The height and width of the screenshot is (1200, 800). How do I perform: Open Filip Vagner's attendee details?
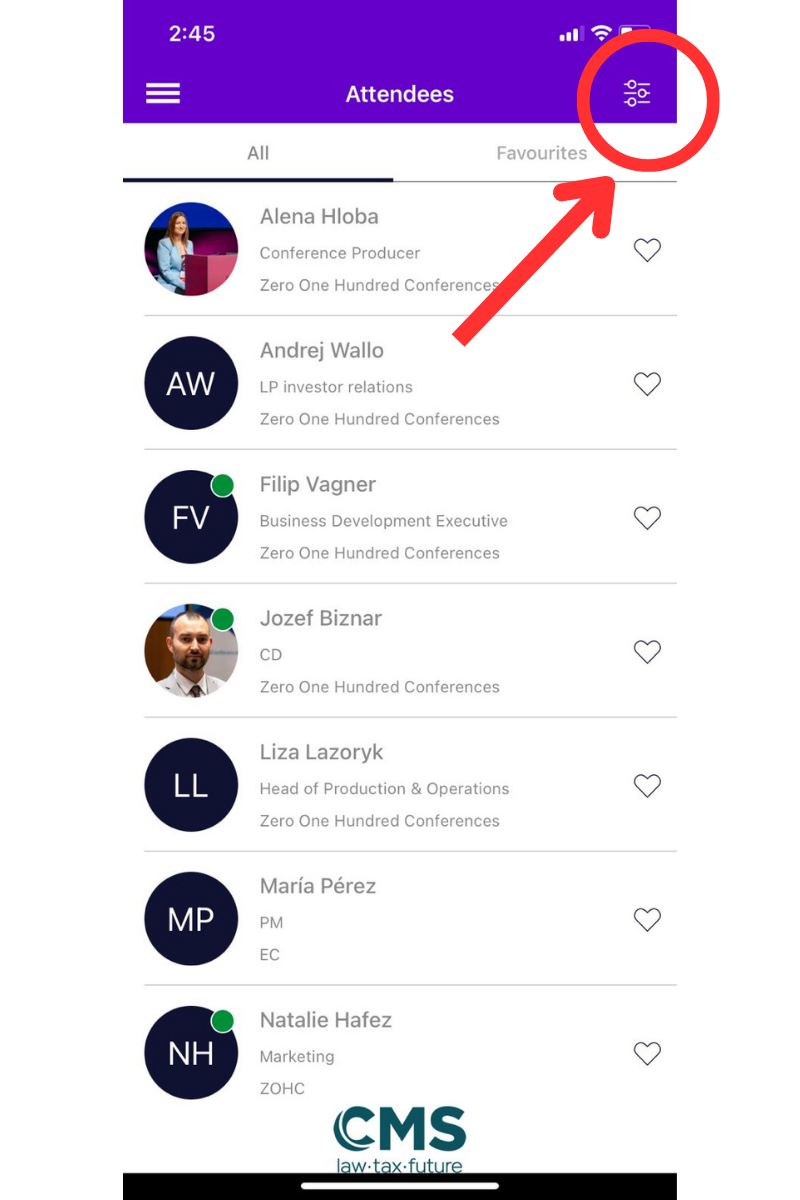[x=318, y=485]
